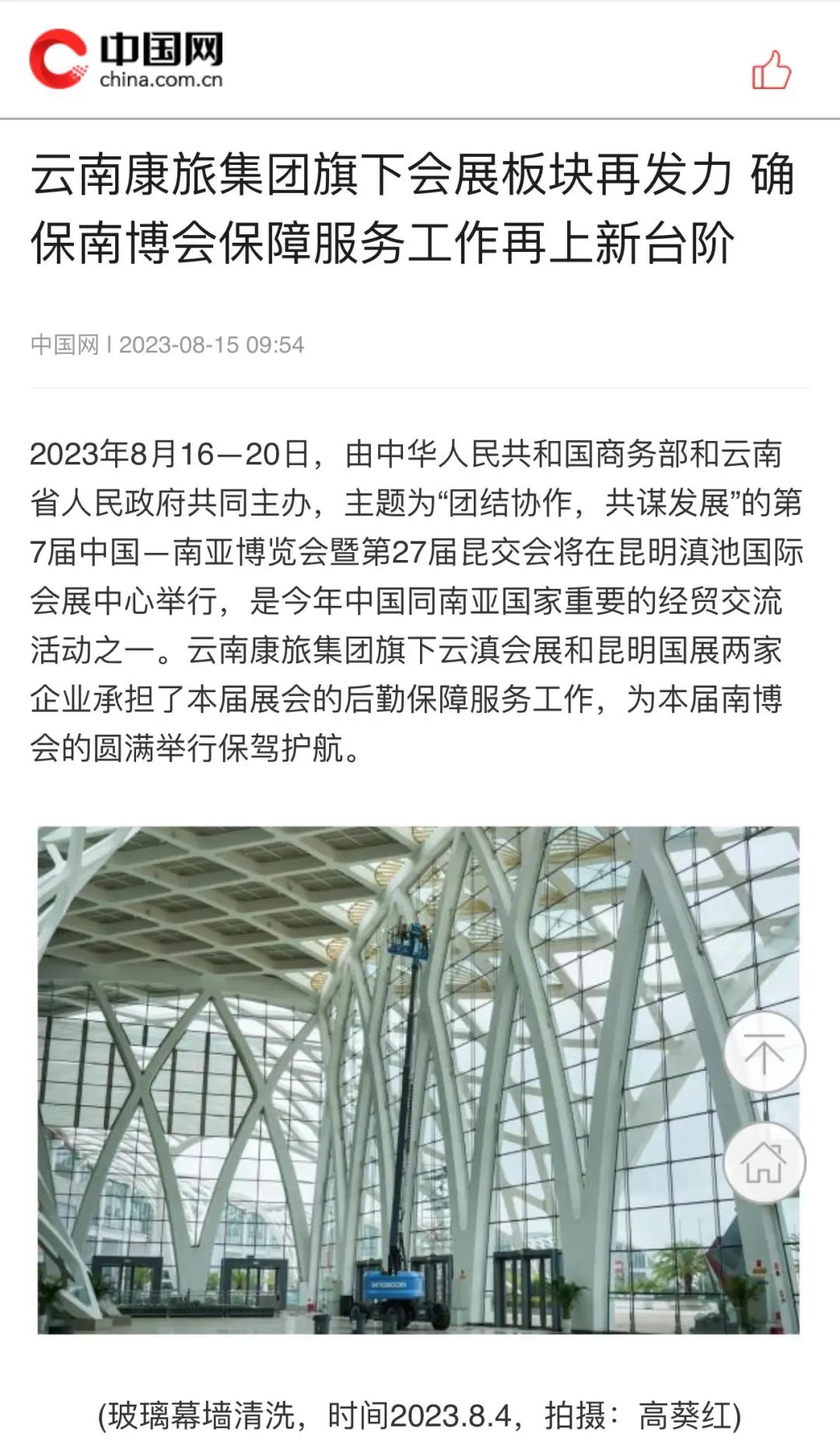Go to the site home page via house icon
This screenshot has height=1442, width=840.
(764, 1163)
